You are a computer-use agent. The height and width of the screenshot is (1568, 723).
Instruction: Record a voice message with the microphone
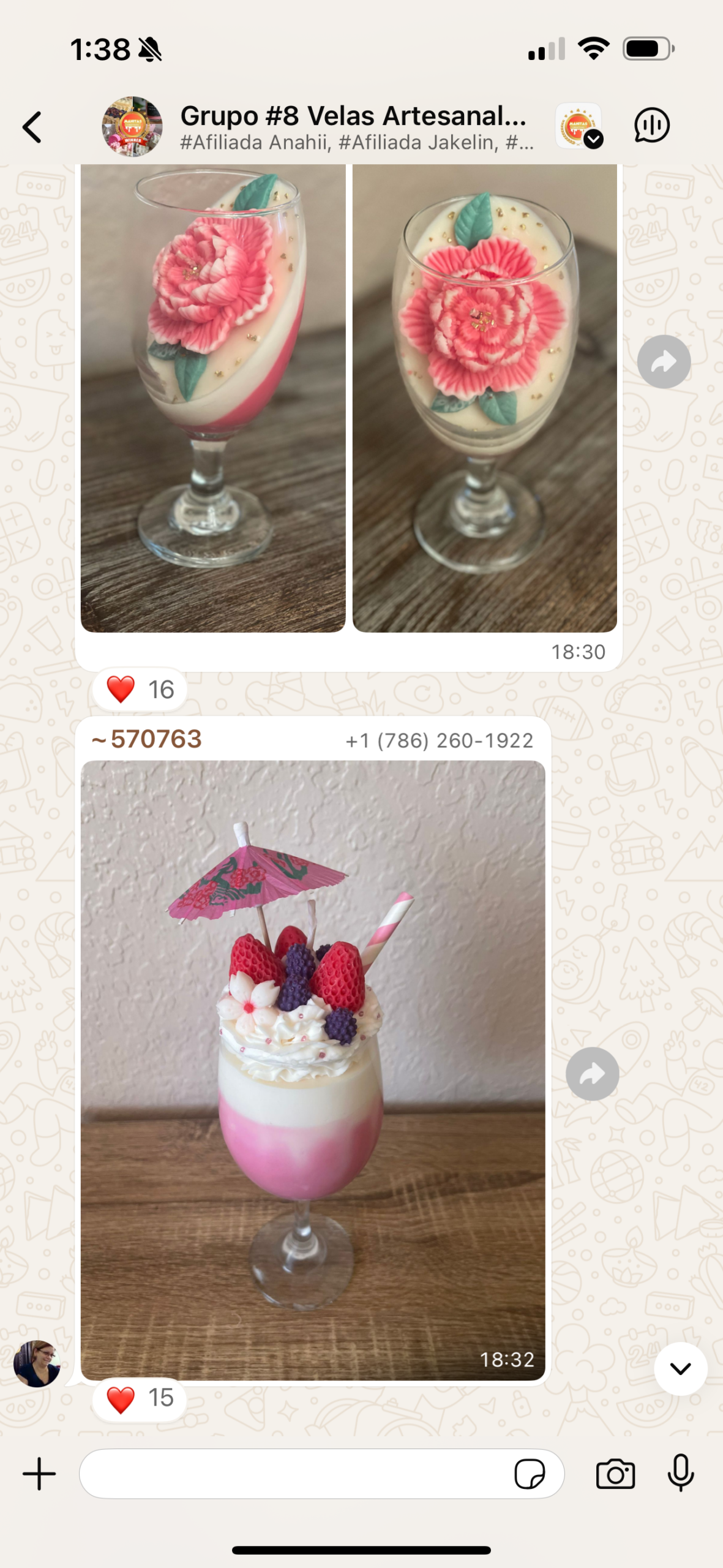click(680, 1474)
